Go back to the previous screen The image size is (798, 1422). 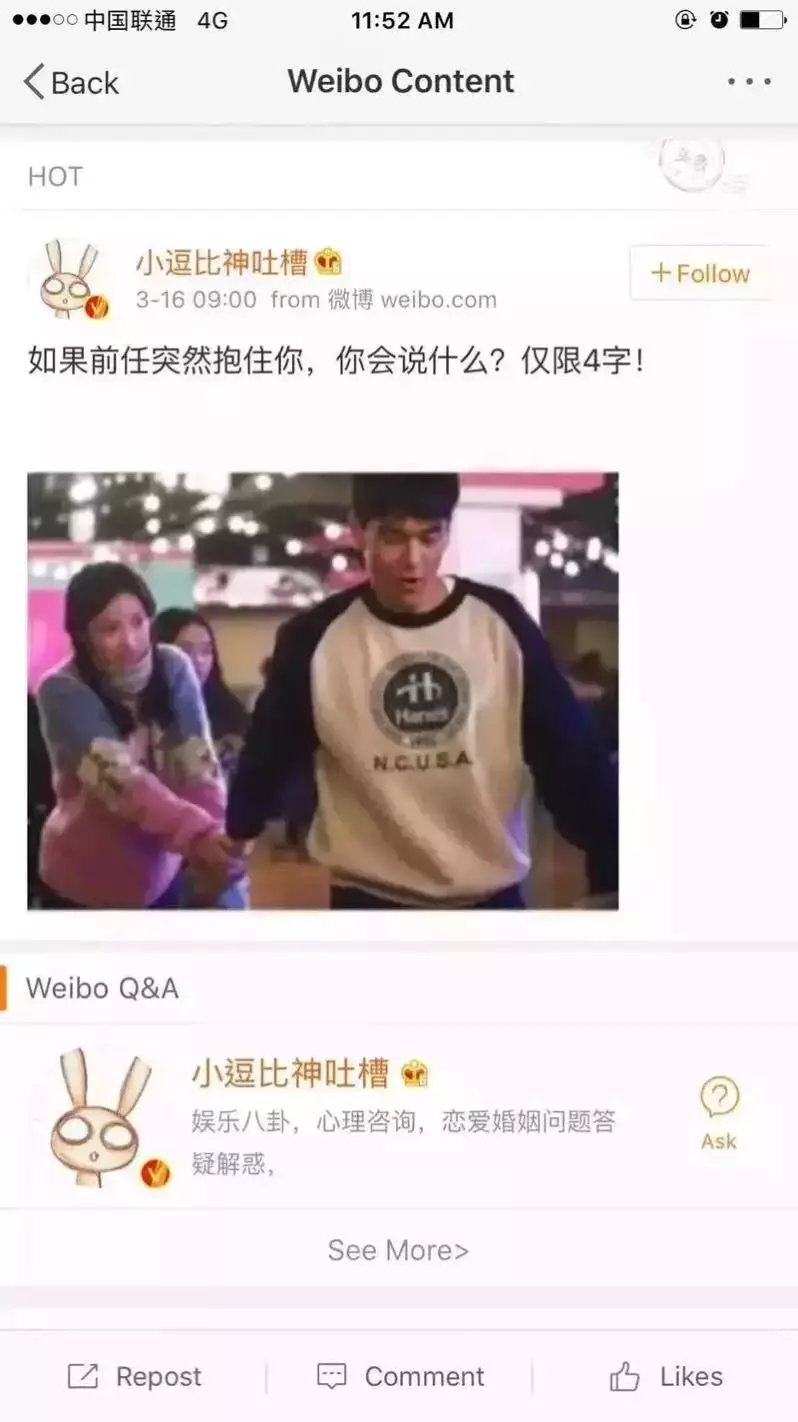(71, 82)
